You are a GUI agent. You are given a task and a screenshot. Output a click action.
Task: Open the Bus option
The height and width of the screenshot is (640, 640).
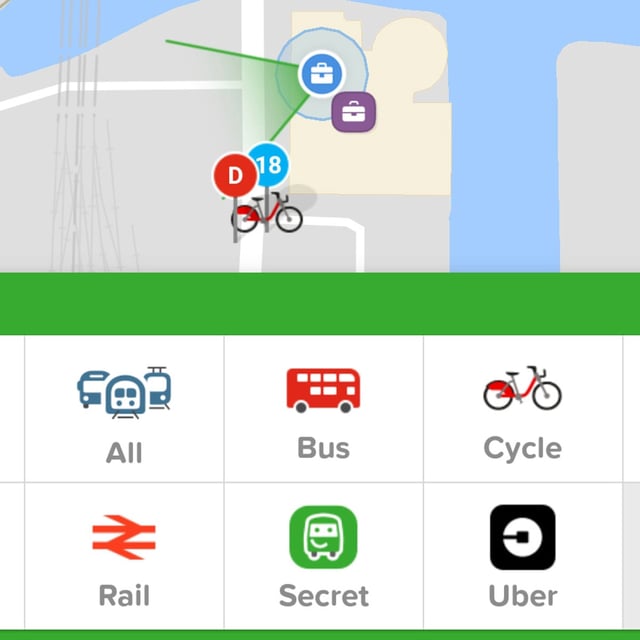(323, 410)
